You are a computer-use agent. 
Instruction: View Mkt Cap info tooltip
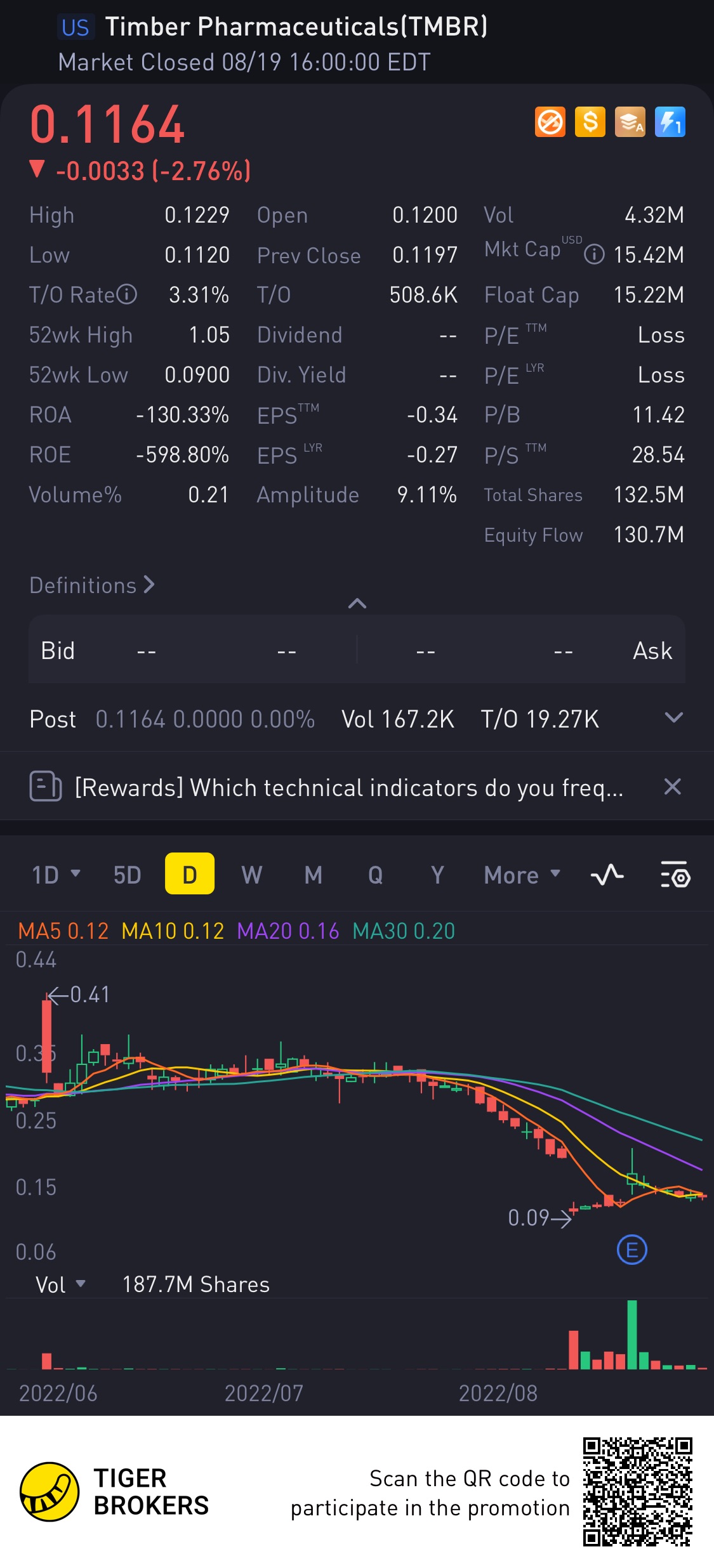(594, 254)
